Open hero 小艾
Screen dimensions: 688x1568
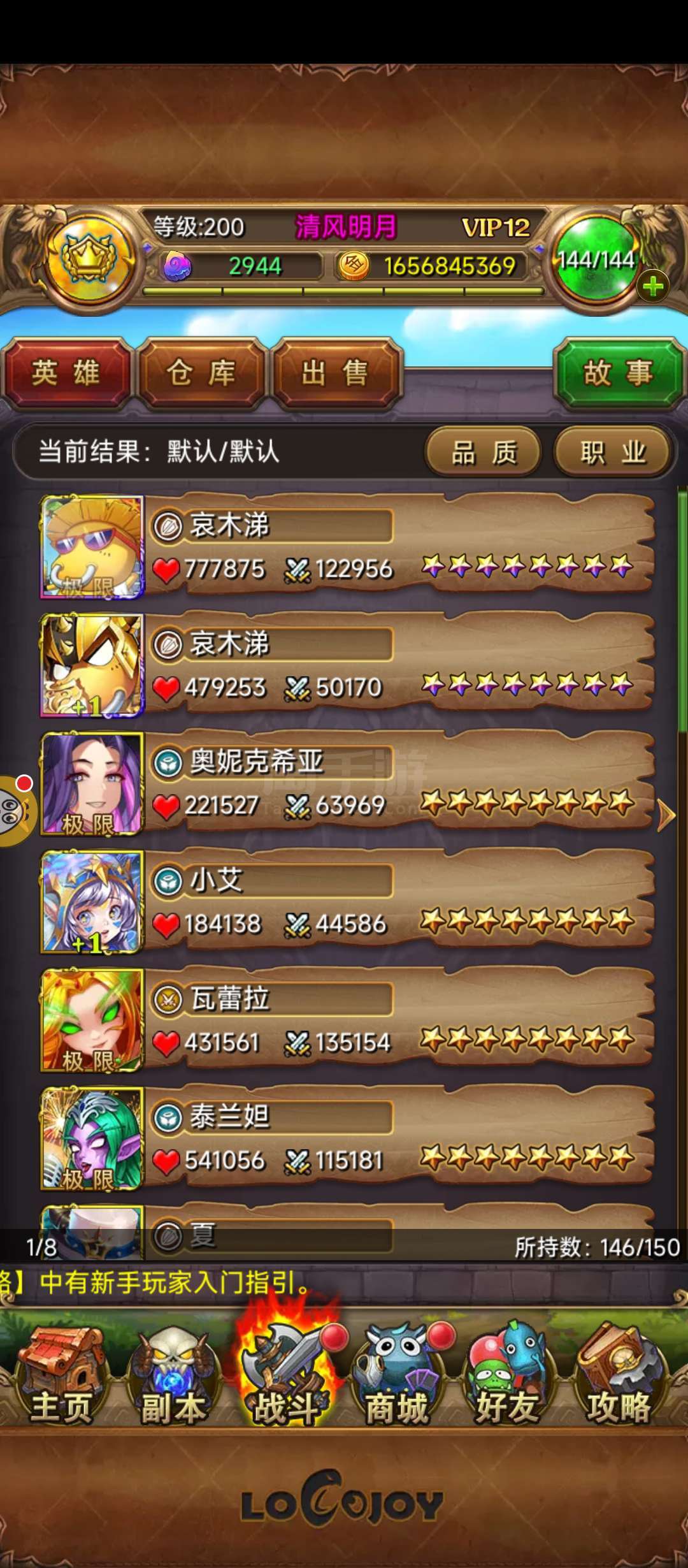click(x=347, y=902)
